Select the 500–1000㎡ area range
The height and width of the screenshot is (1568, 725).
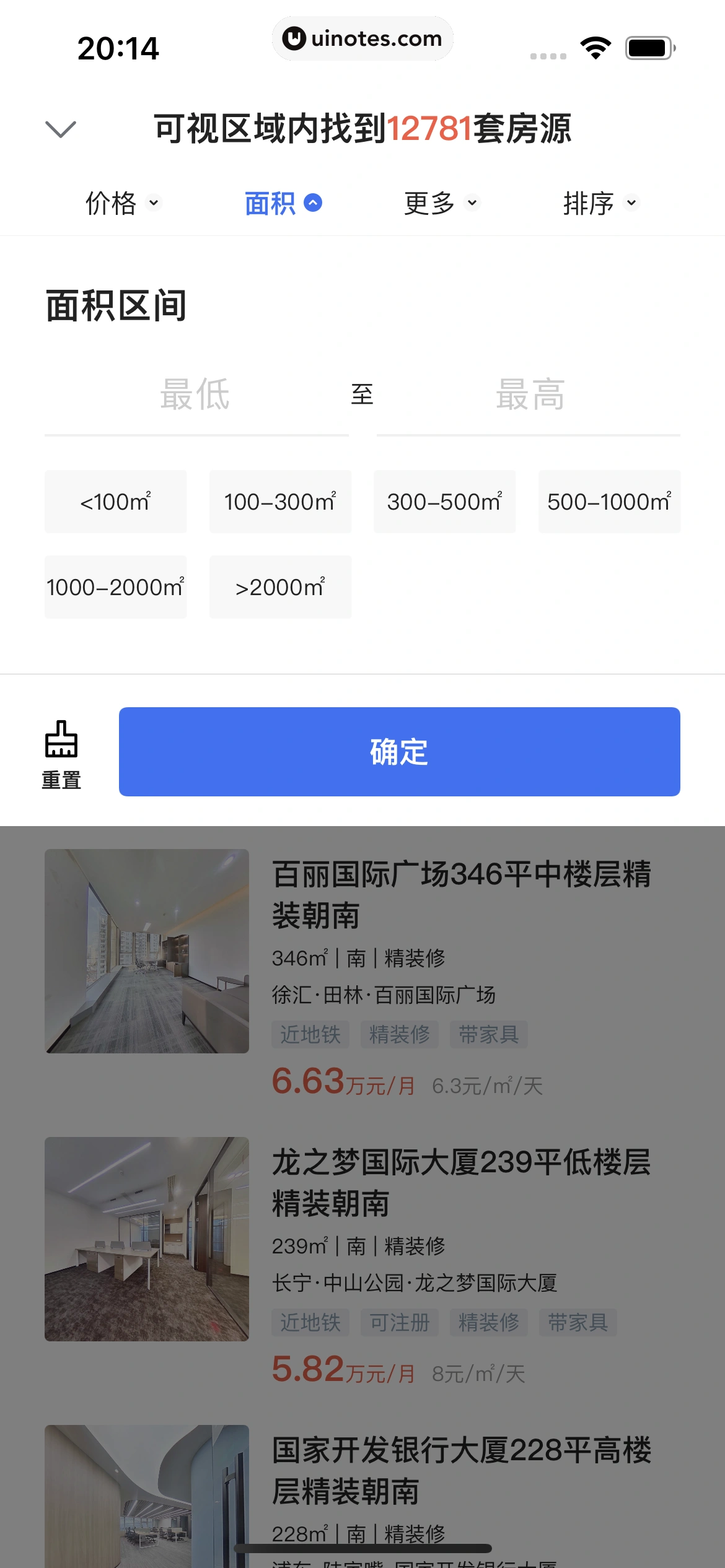[x=609, y=502]
